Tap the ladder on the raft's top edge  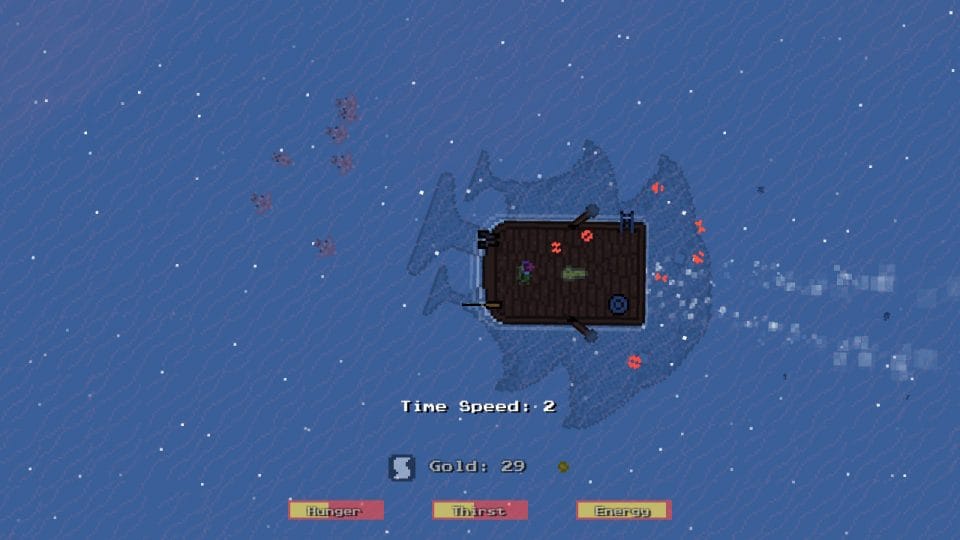pyautogui.click(x=626, y=222)
